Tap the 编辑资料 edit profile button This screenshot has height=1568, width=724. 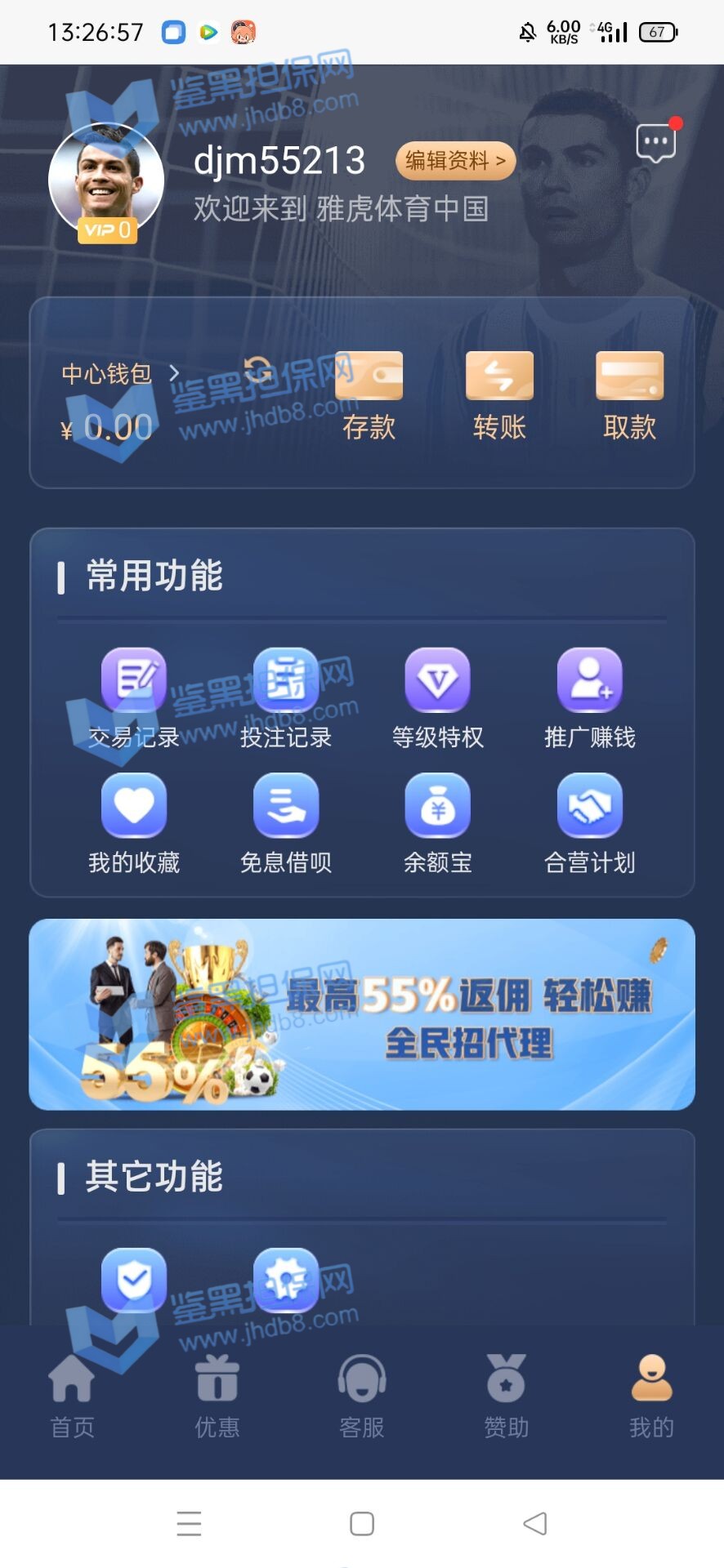tap(455, 161)
